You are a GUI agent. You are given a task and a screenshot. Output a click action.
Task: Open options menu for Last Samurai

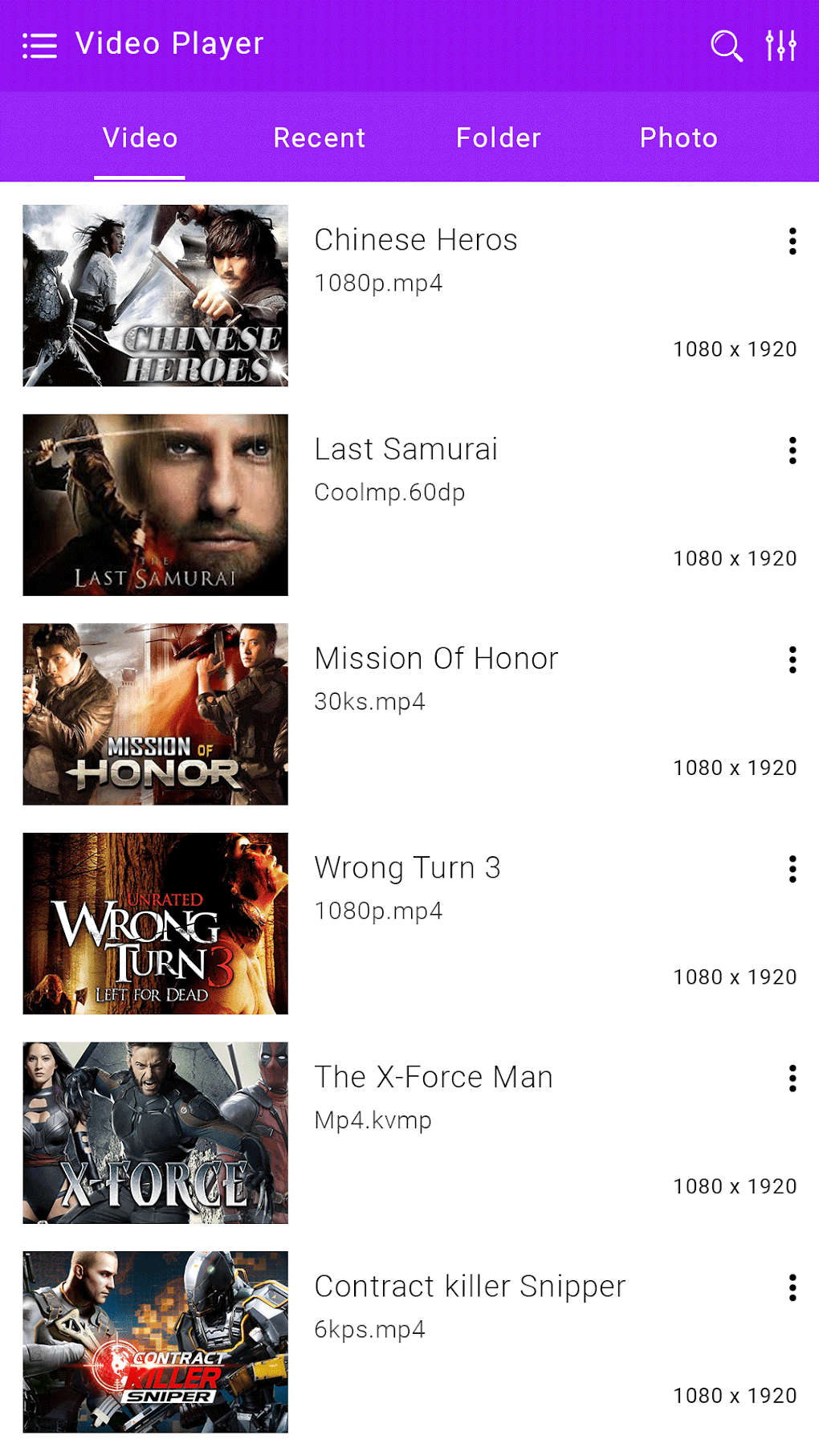(x=792, y=450)
